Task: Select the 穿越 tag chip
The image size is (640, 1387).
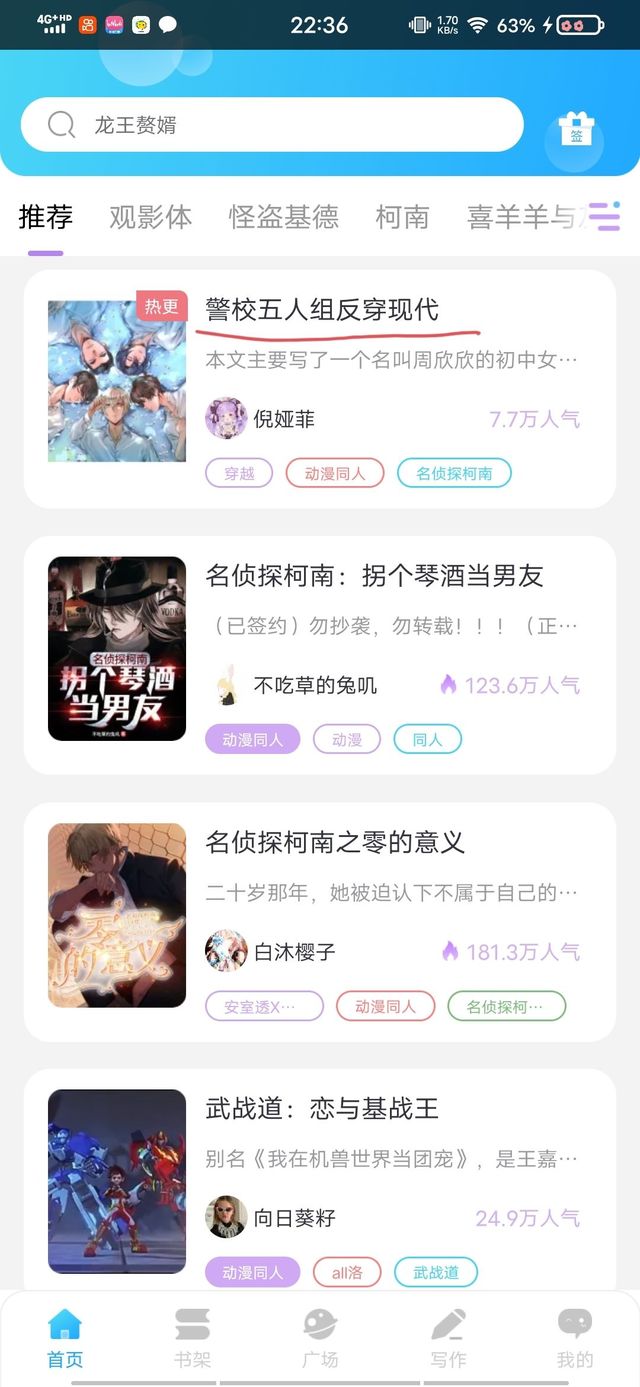Action: [x=239, y=473]
